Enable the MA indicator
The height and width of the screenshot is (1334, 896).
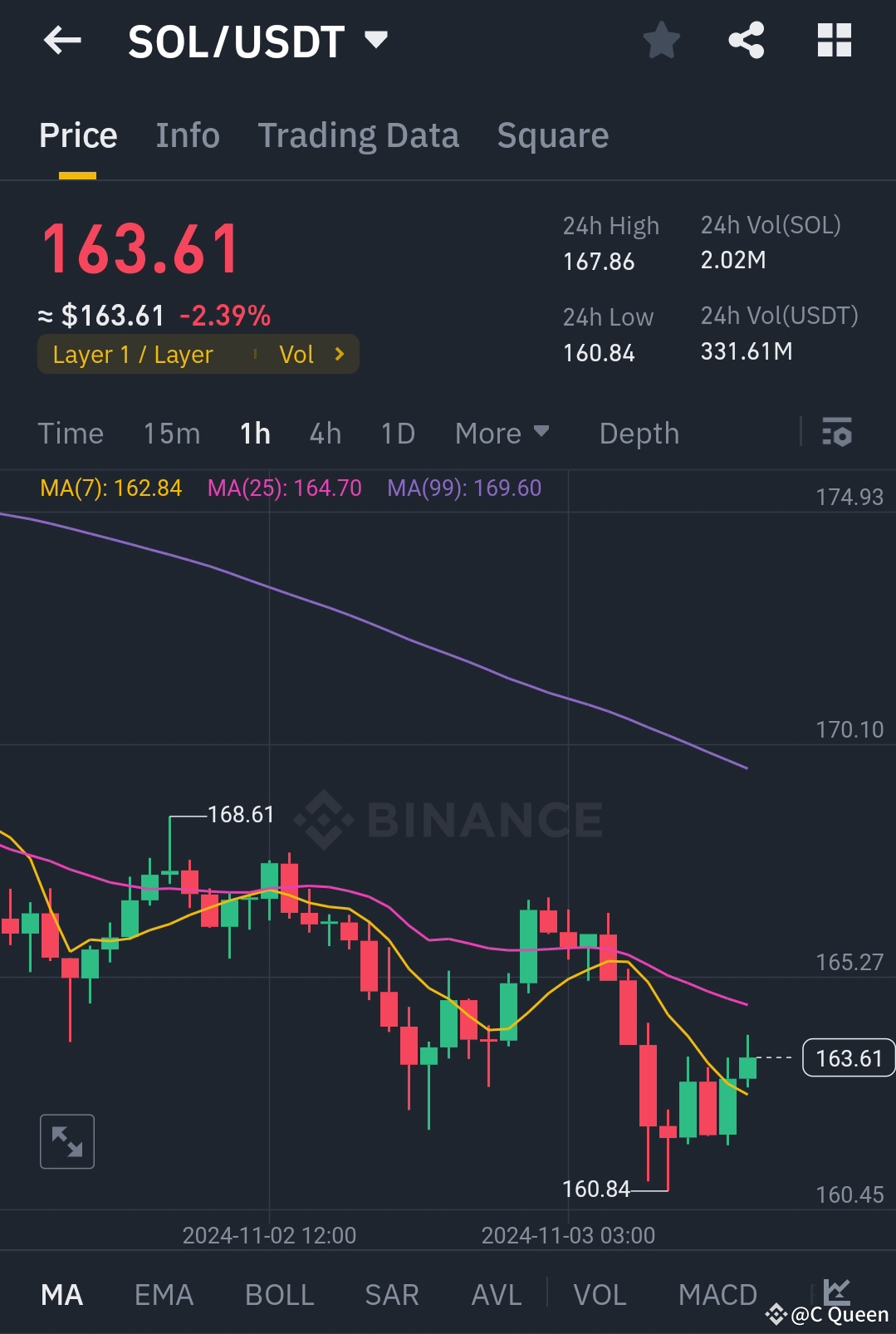coord(62,1293)
